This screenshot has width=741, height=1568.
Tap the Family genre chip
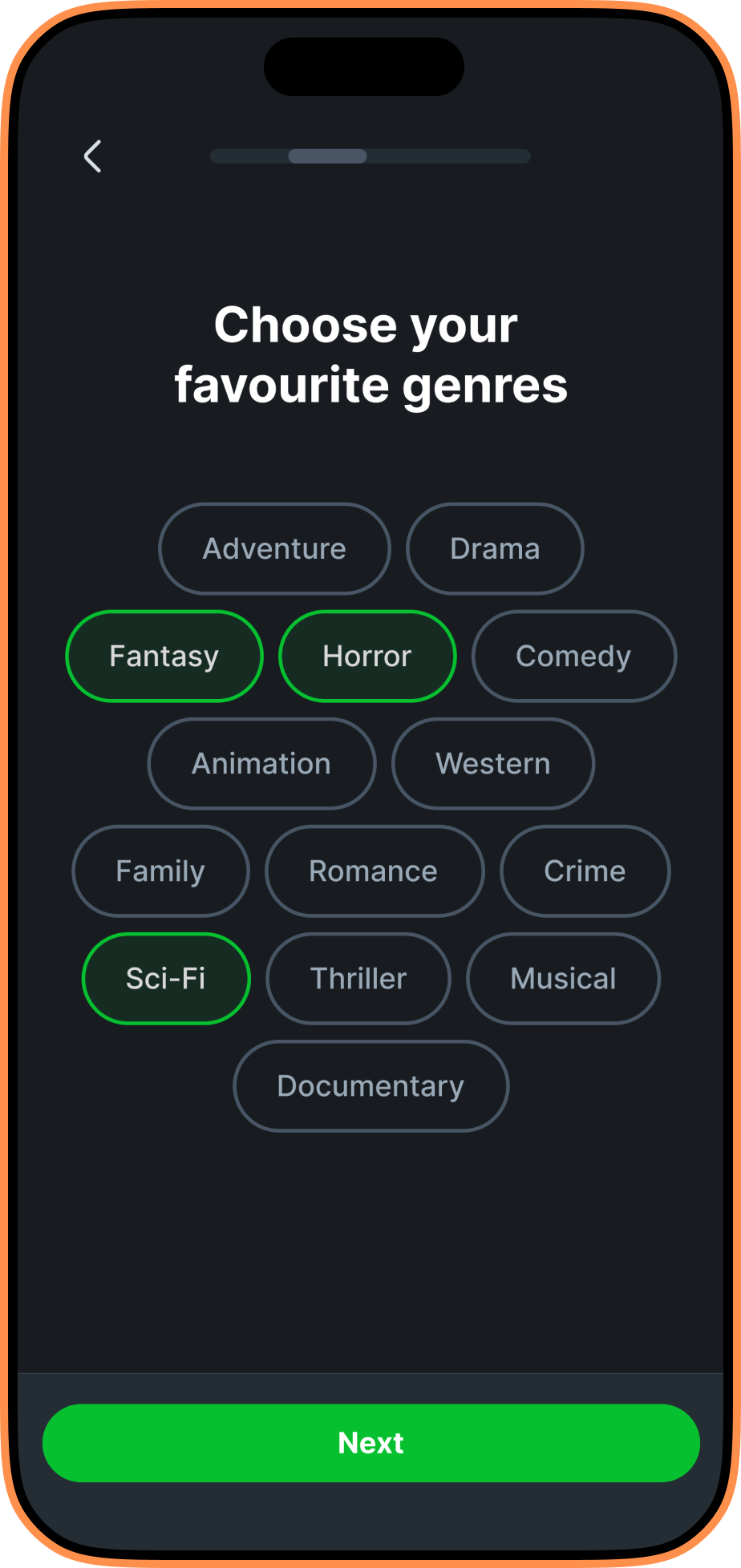160,871
